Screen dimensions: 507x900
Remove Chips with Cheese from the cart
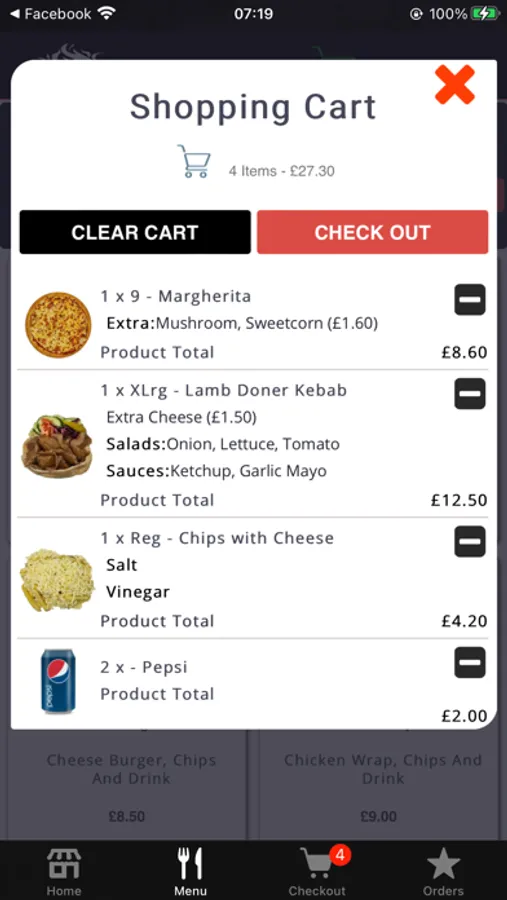click(470, 542)
